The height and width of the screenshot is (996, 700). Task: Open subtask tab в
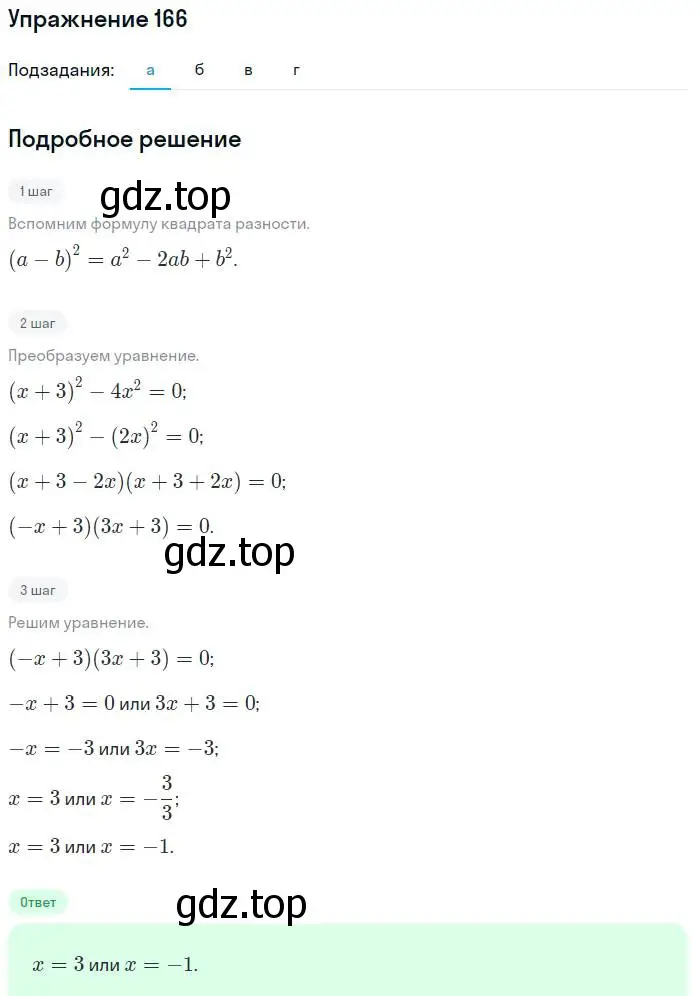point(248,70)
